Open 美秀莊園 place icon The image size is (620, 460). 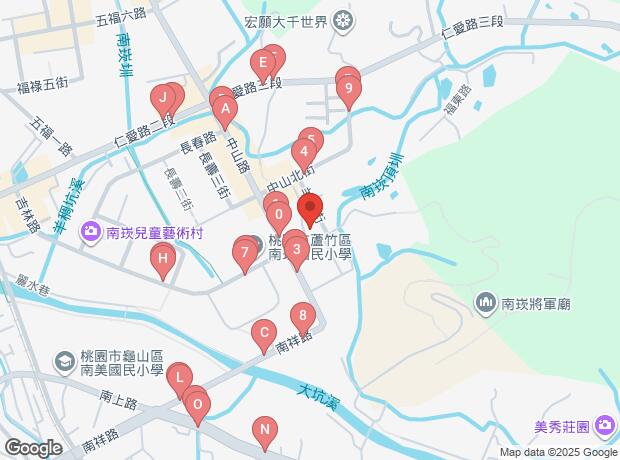(x=604, y=428)
